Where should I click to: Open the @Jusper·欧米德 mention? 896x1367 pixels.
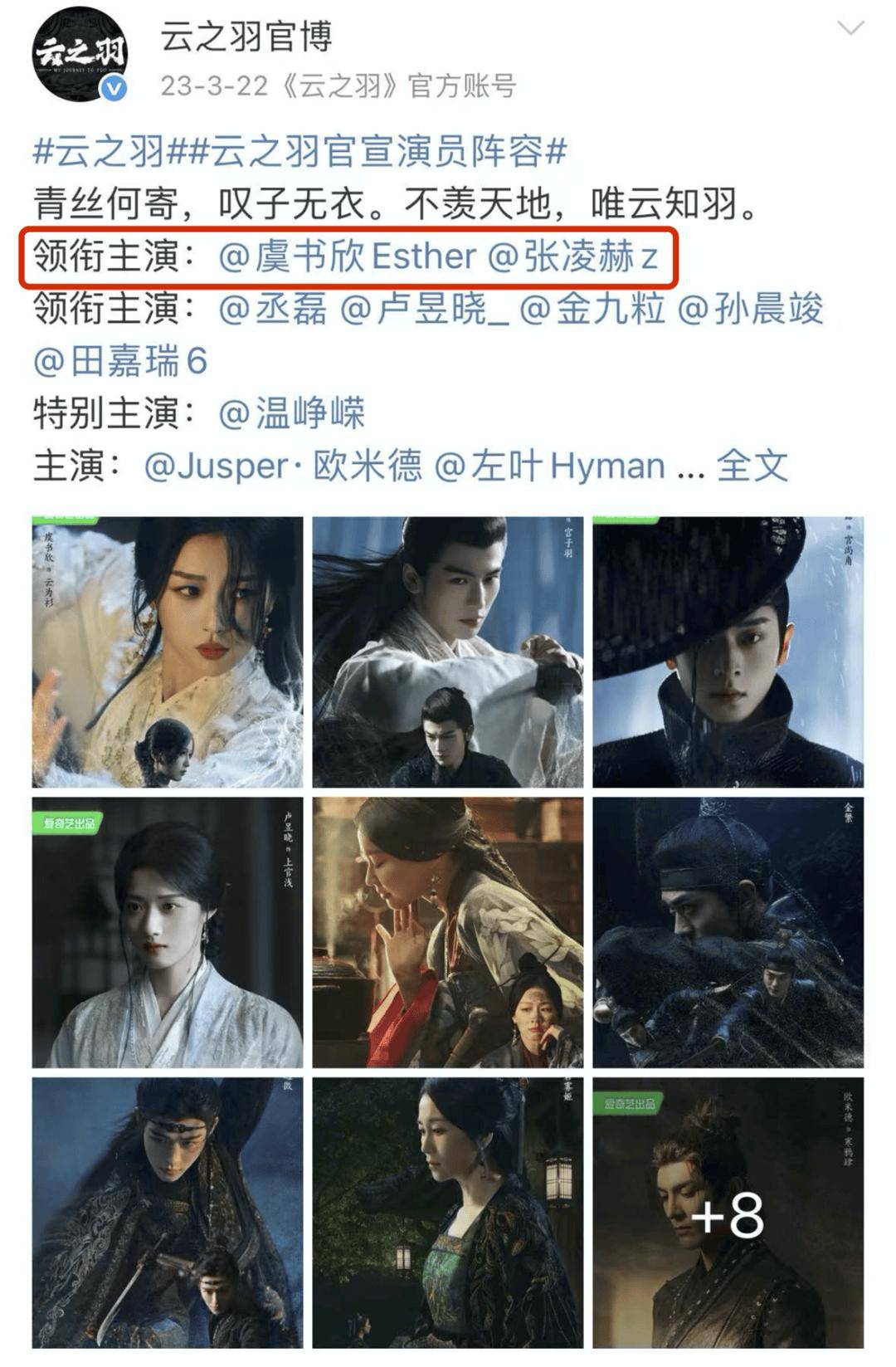pos(283,466)
